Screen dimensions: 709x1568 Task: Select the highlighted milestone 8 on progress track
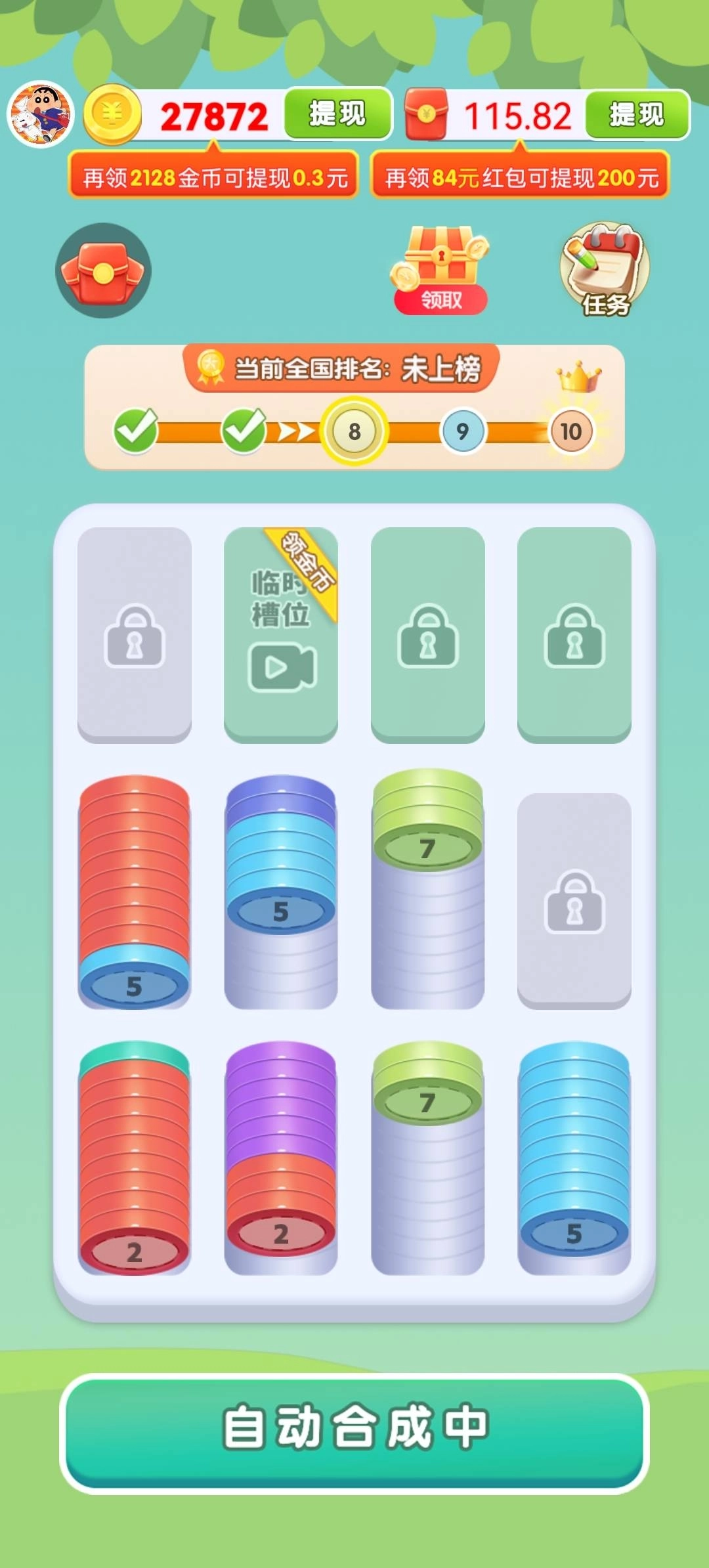click(x=354, y=431)
